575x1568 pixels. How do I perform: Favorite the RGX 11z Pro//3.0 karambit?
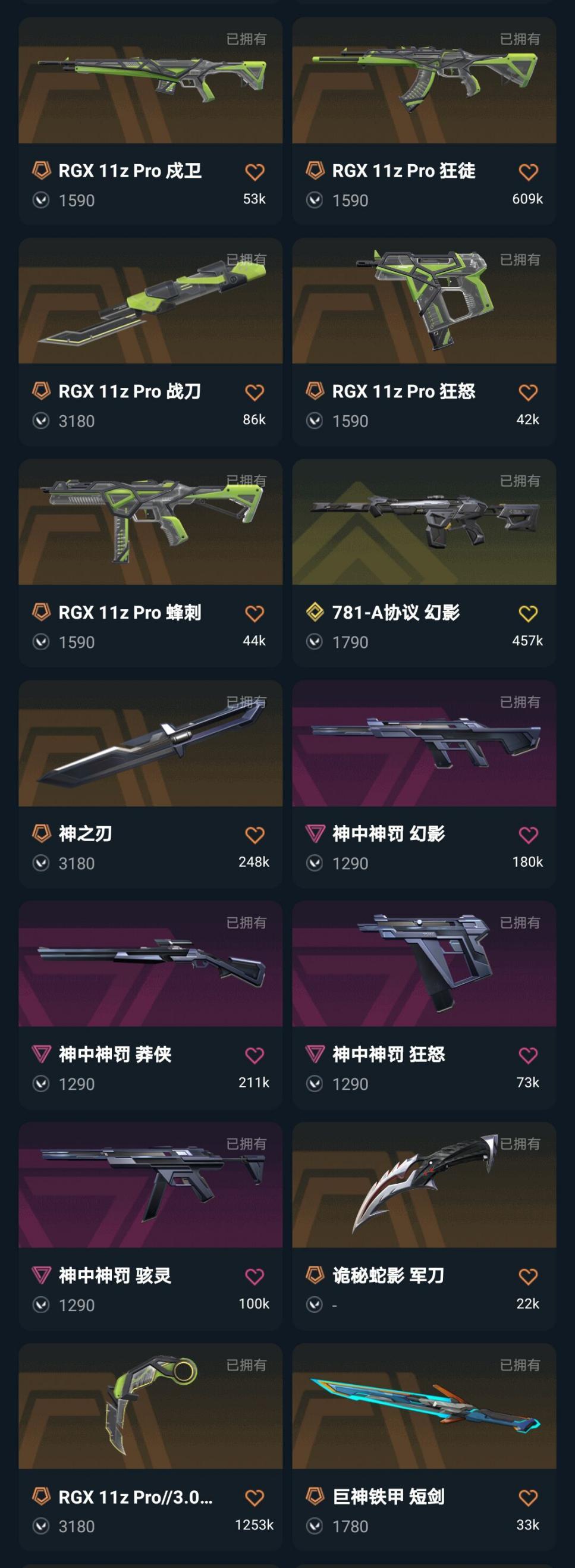point(254,1497)
